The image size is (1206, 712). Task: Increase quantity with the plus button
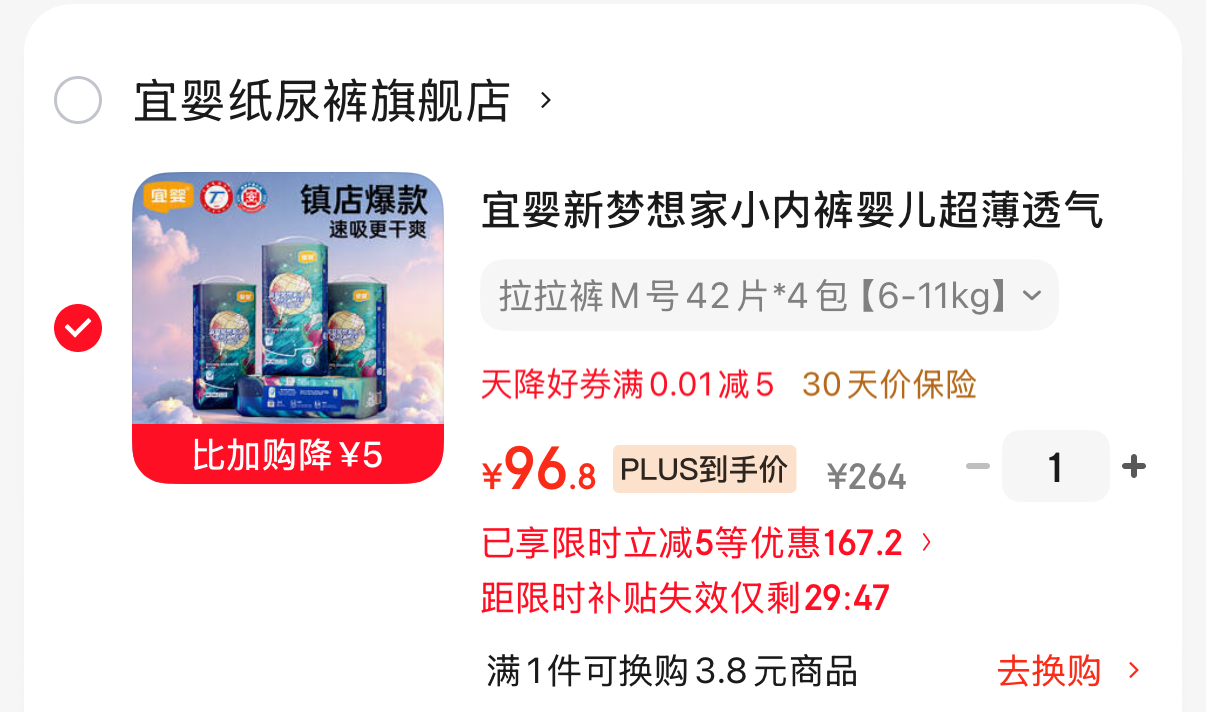1134,466
